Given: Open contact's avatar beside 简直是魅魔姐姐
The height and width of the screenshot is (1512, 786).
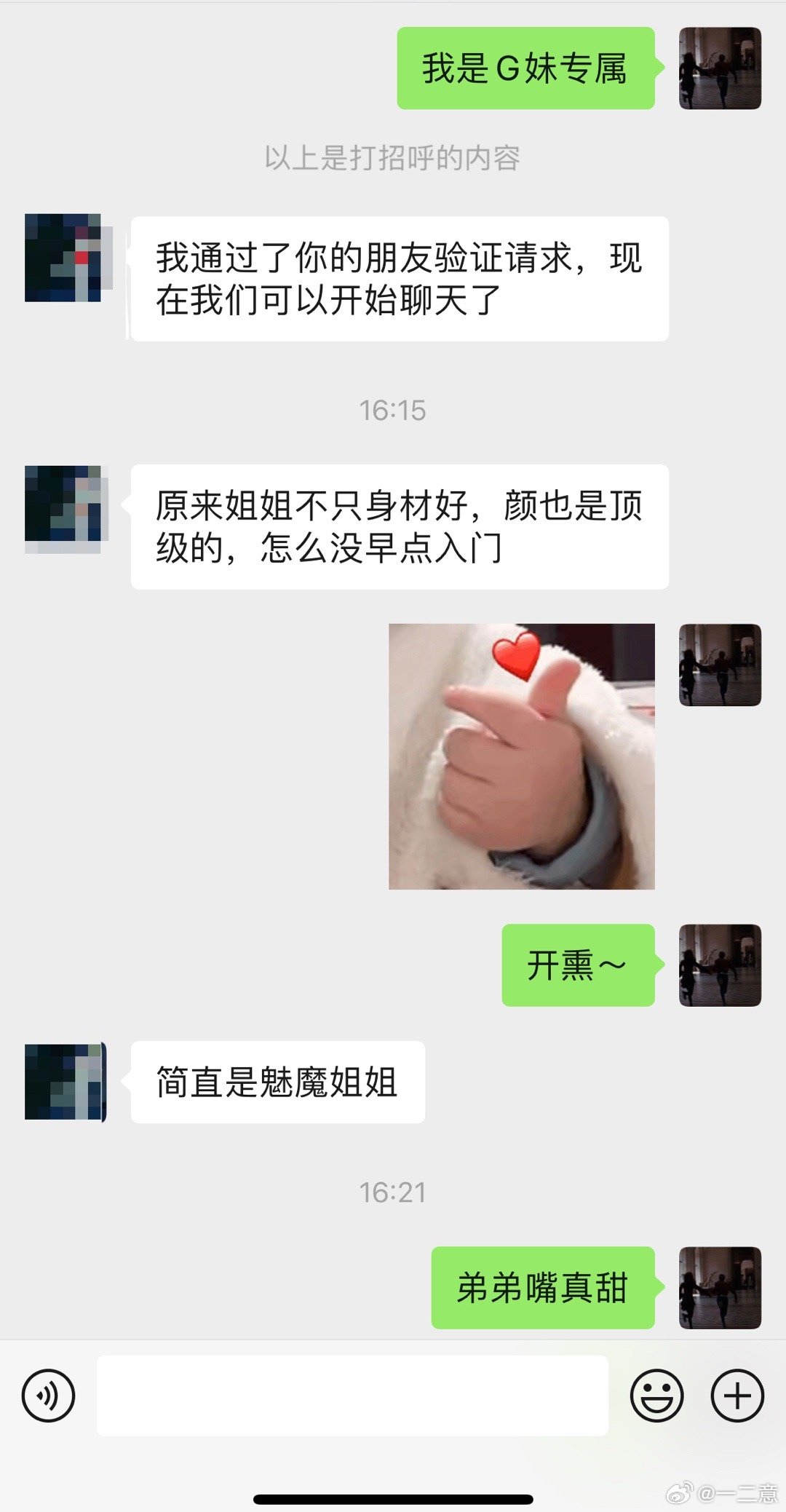Looking at the screenshot, I should coord(65,1082).
